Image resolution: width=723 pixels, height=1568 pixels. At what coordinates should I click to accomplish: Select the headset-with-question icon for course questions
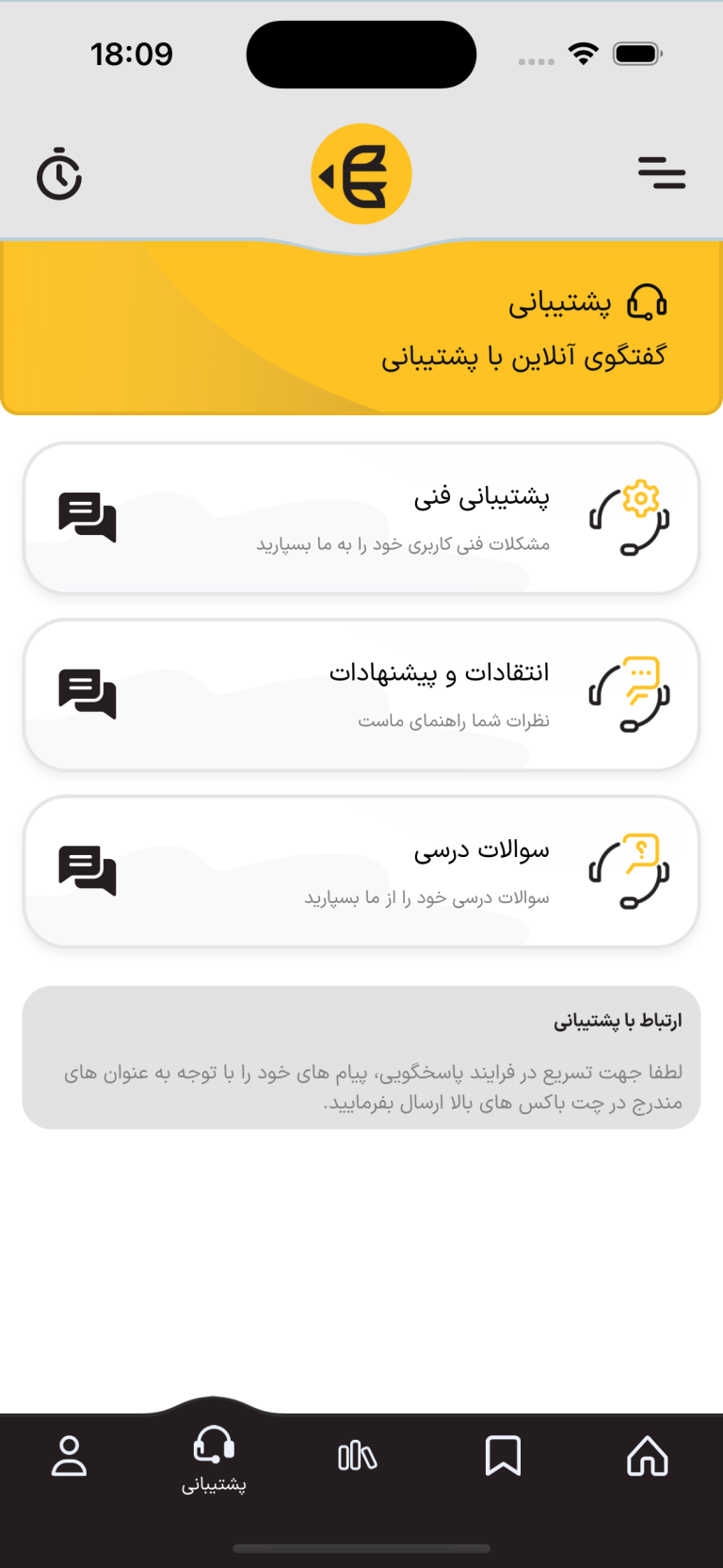(629, 870)
